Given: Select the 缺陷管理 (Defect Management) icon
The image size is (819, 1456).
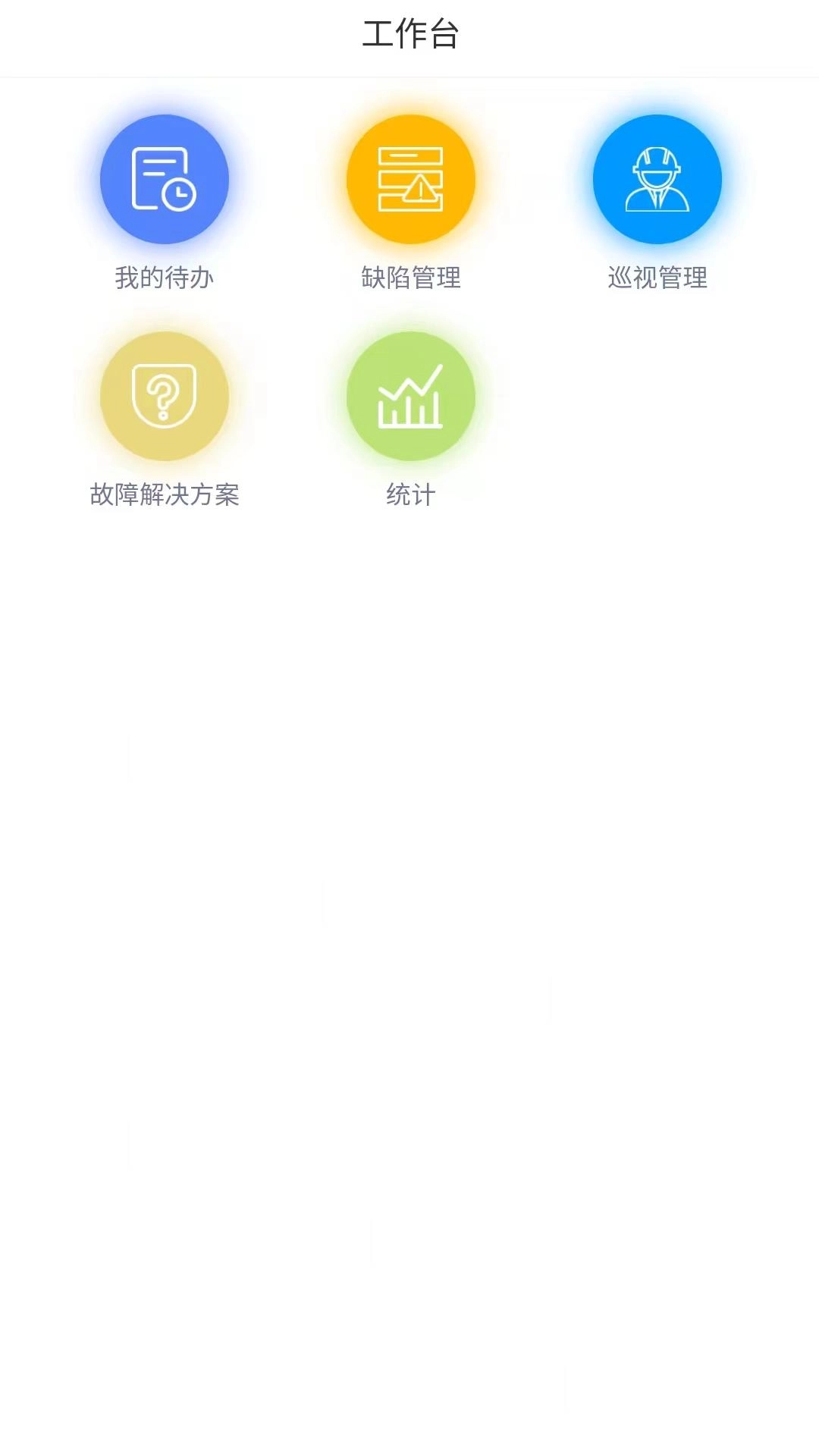Looking at the screenshot, I should pyautogui.click(x=409, y=179).
